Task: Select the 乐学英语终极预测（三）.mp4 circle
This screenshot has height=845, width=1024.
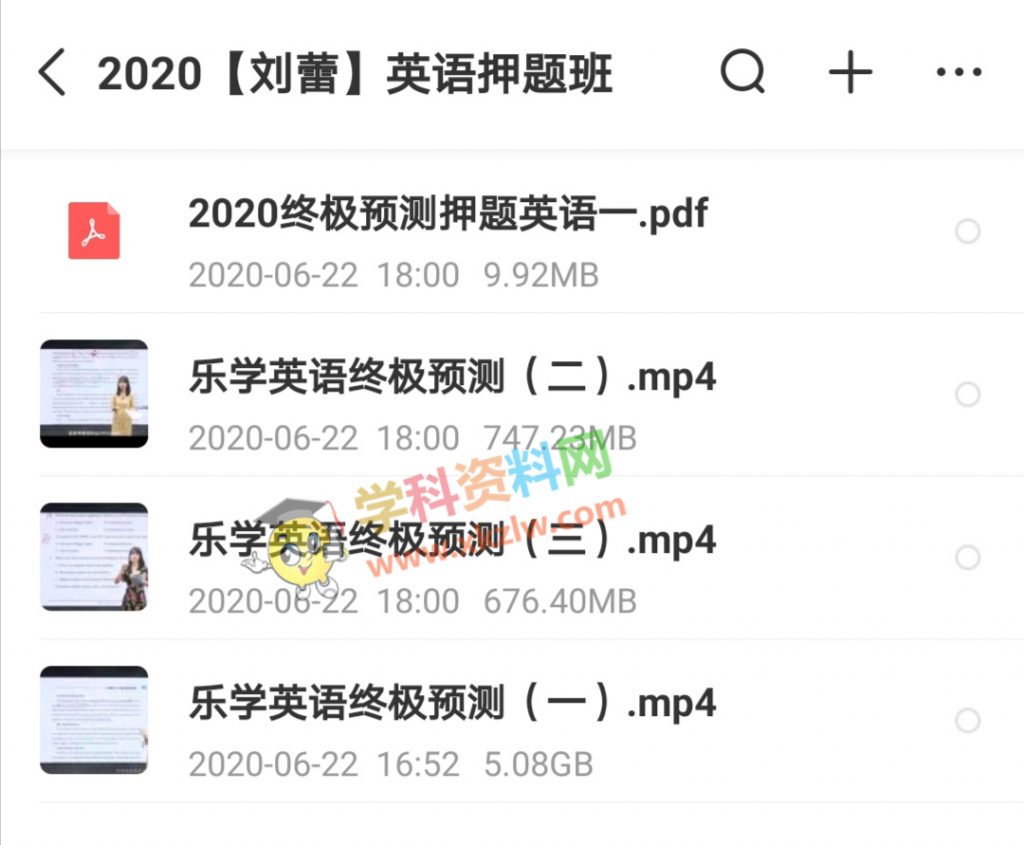Action: tap(967, 557)
